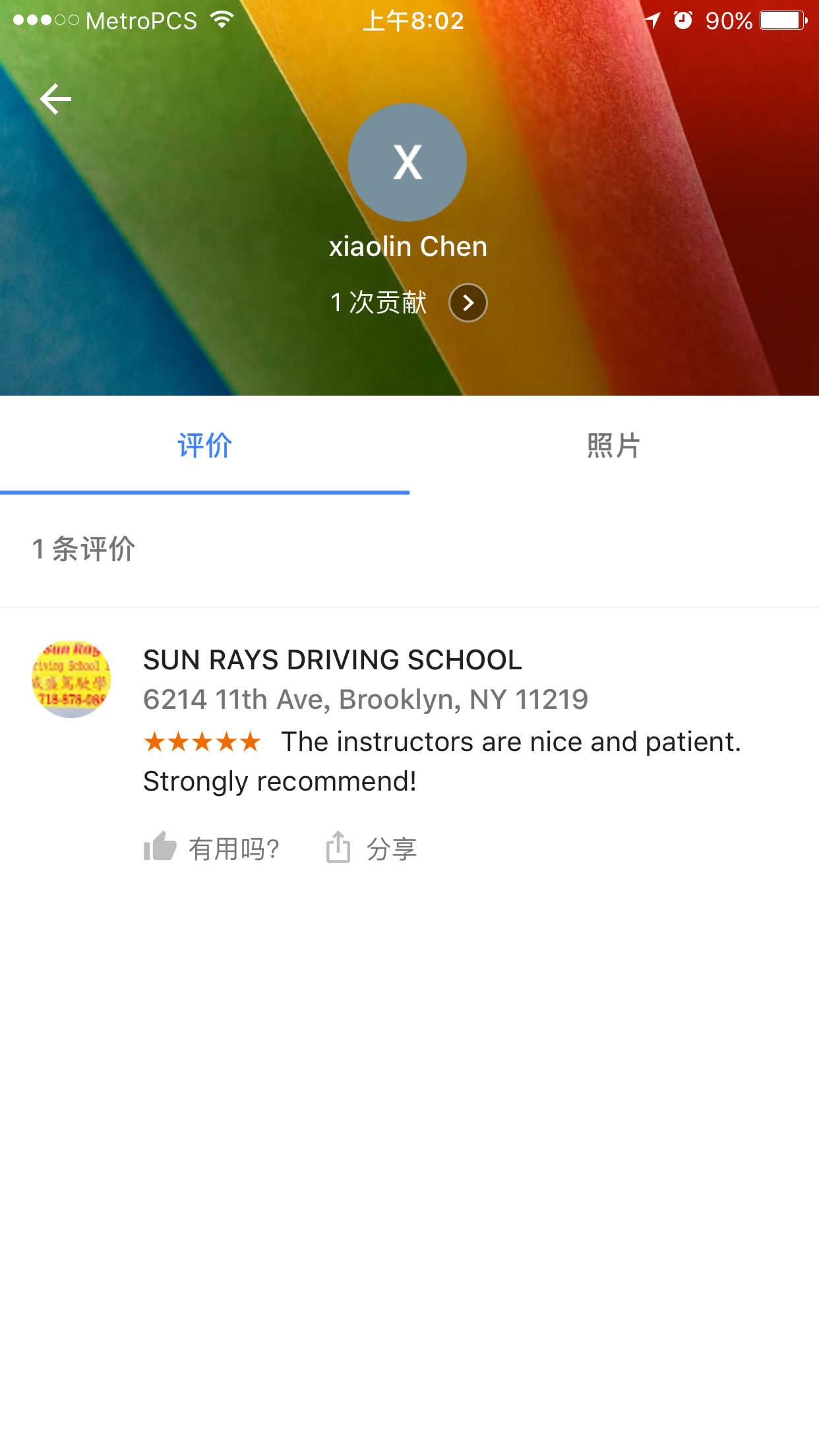819x1456 pixels.
Task: Mark the review as helpful (有用吗?)
Action: pos(212,848)
